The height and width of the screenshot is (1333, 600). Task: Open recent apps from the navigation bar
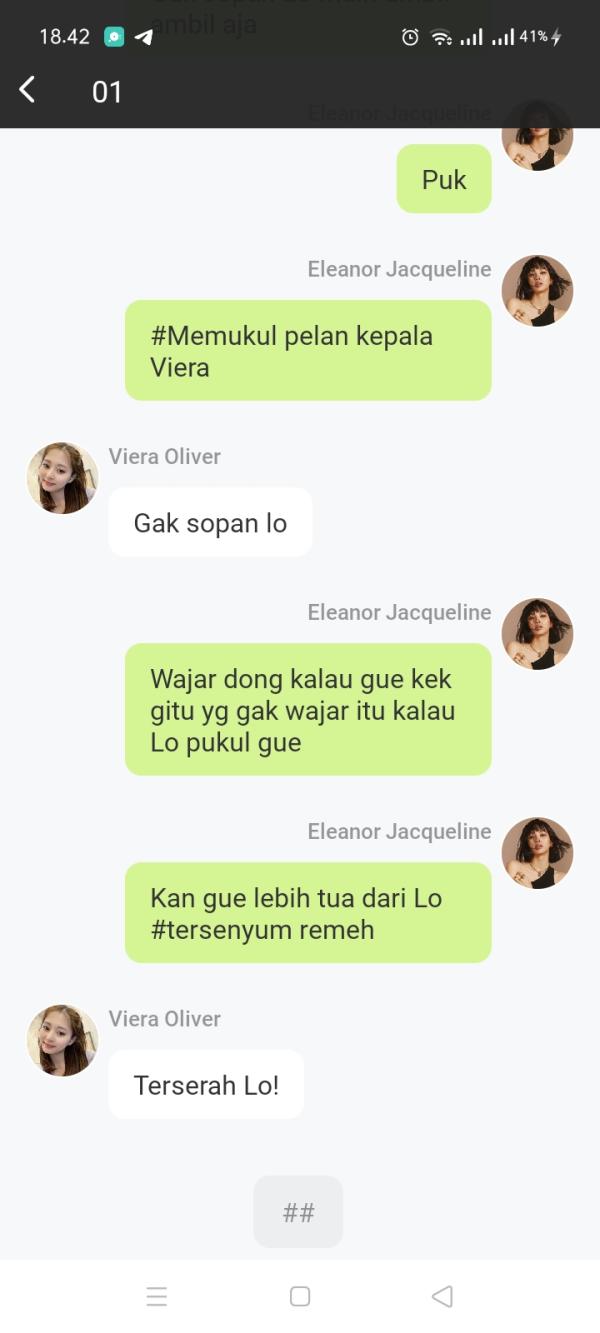[x=157, y=1296]
